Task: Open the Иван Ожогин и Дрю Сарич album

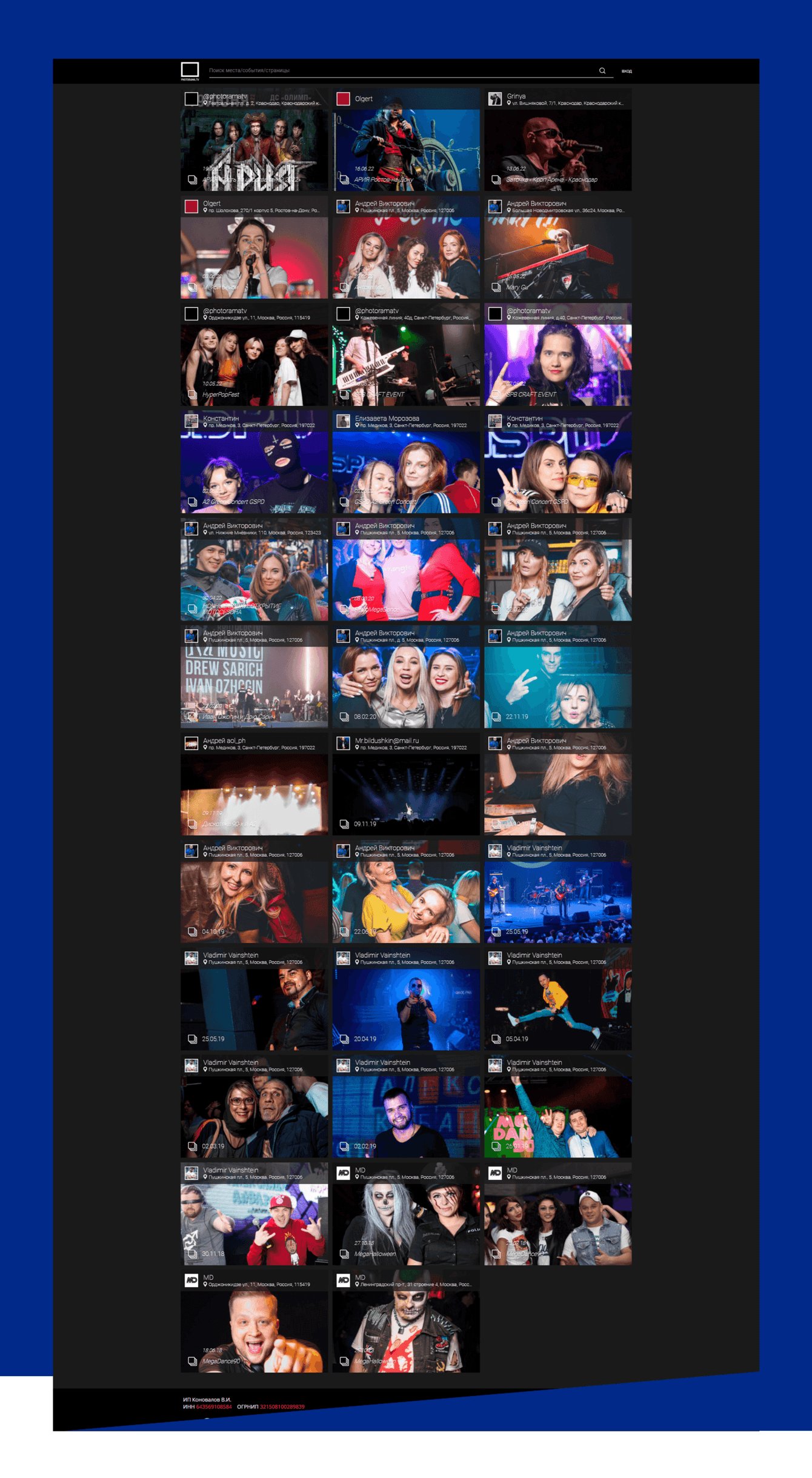Action: point(254,686)
